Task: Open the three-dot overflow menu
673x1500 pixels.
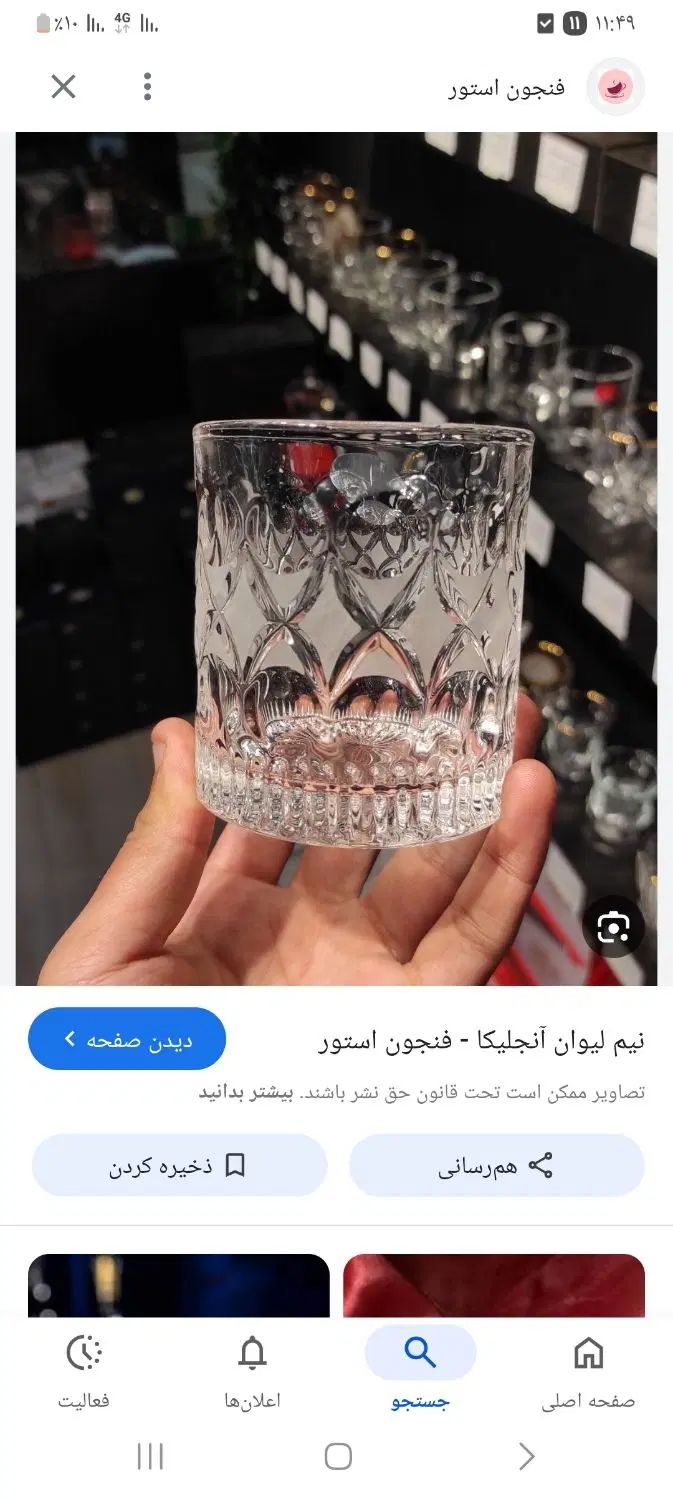Action: tap(147, 87)
